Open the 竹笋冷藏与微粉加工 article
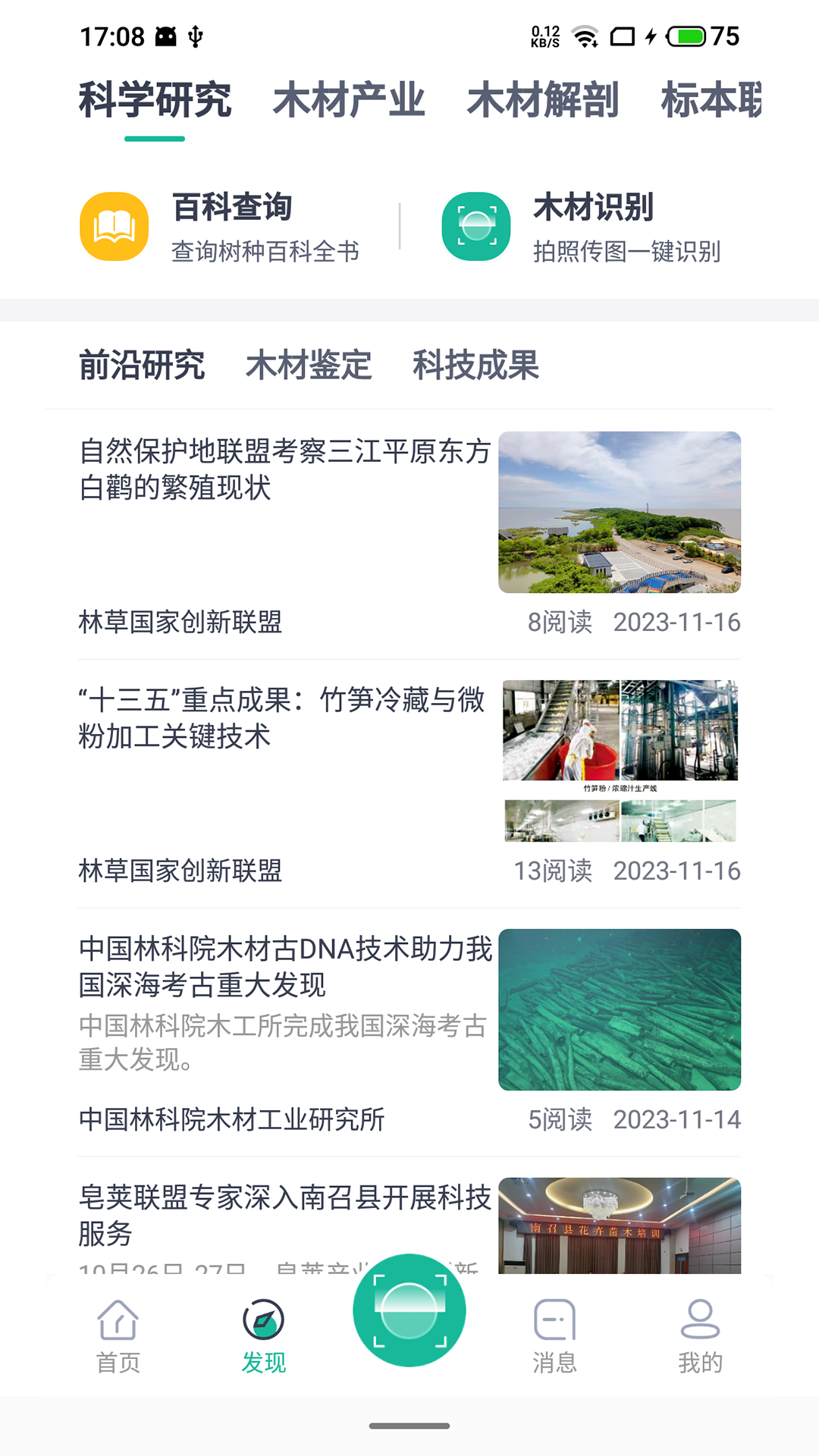 coord(282,717)
